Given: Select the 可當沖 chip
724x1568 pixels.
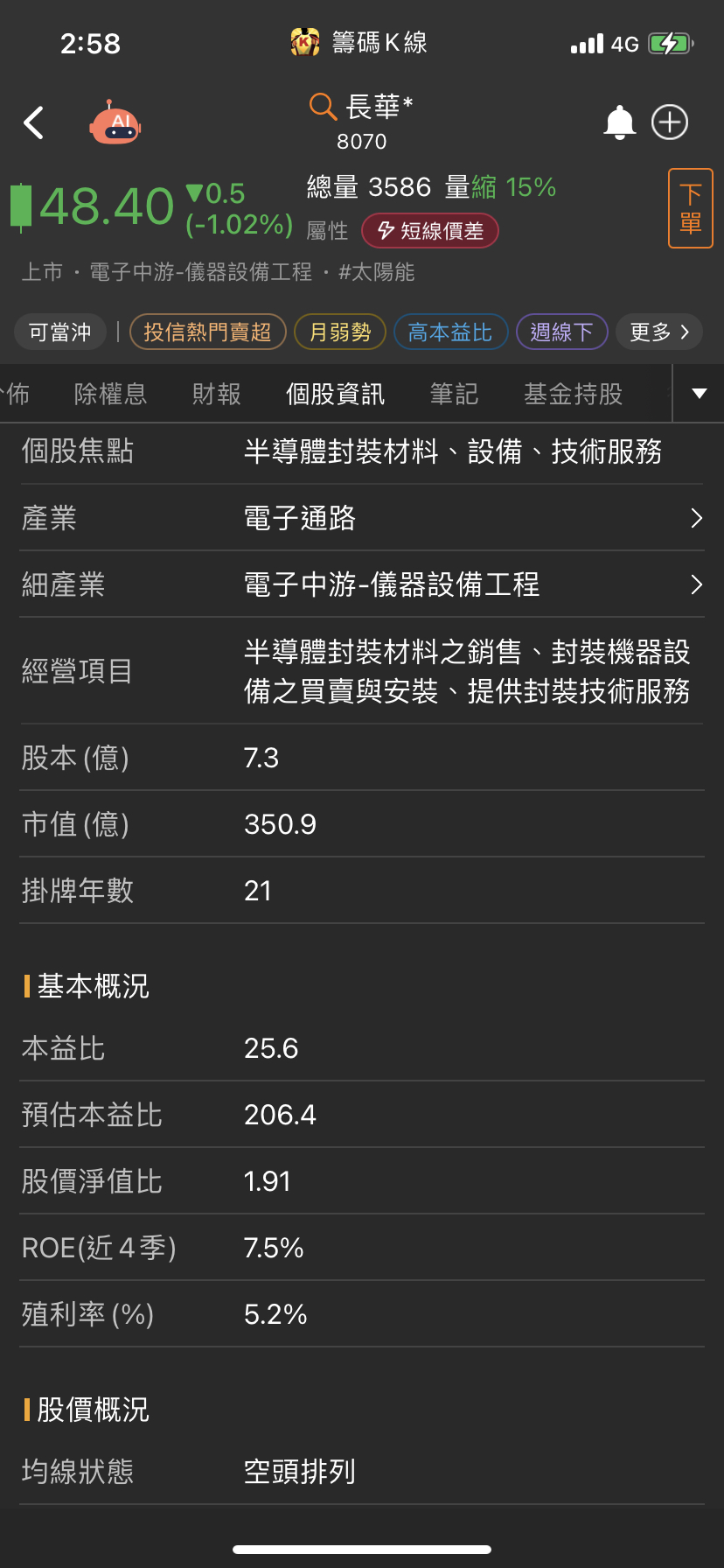Looking at the screenshot, I should [59, 332].
